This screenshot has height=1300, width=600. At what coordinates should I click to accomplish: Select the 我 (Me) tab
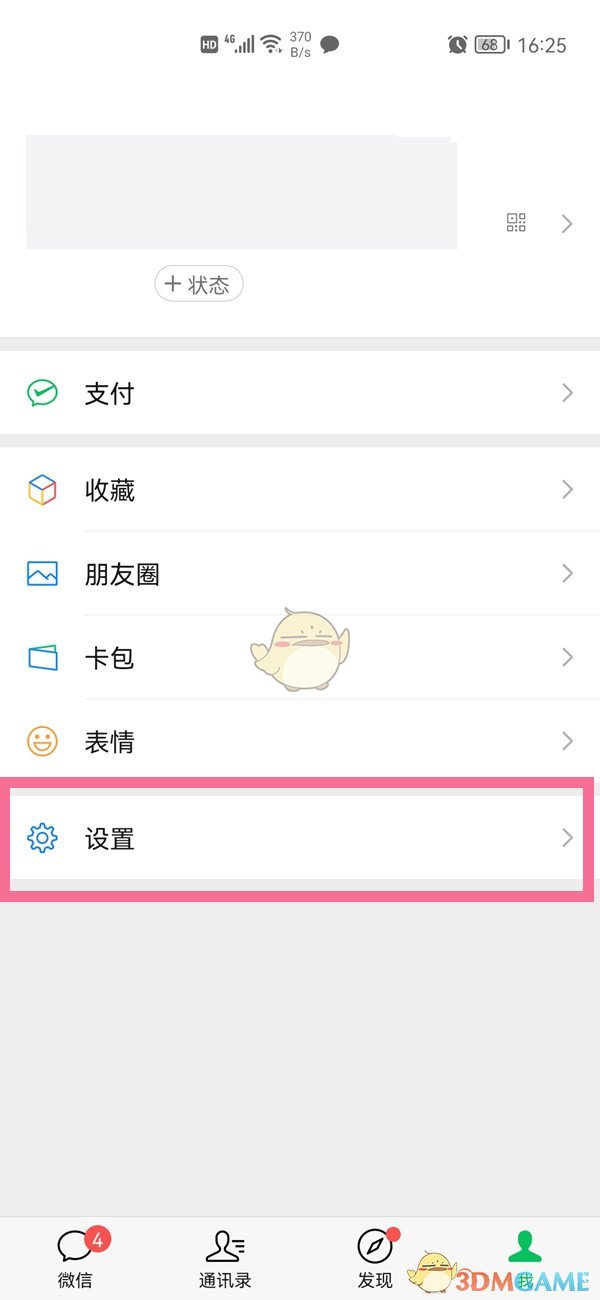click(x=524, y=1258)
